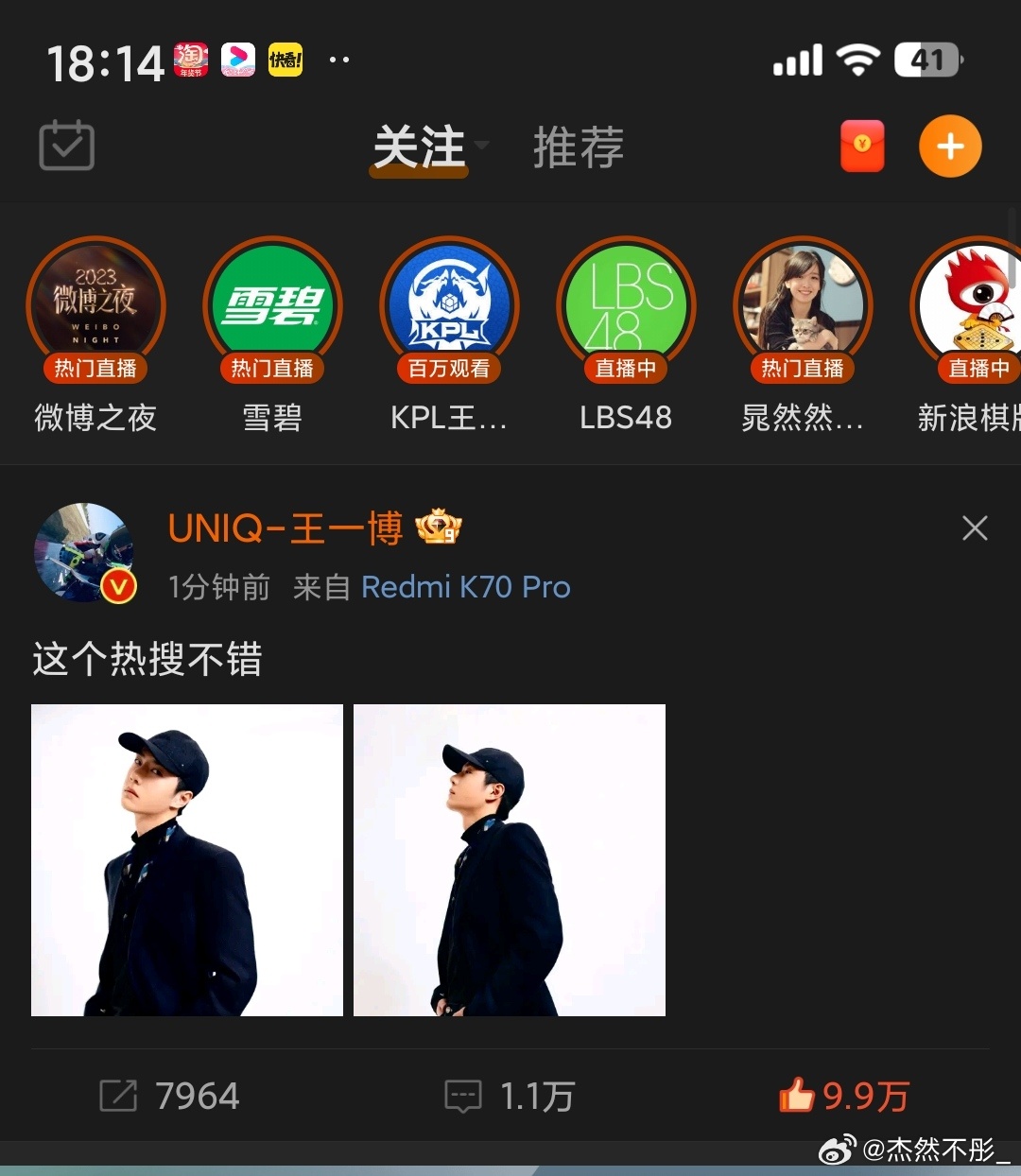The height and width of the screenshot is (1176, 1021).
Task: Open the red envelope icon
Action: tap(862, 147)
